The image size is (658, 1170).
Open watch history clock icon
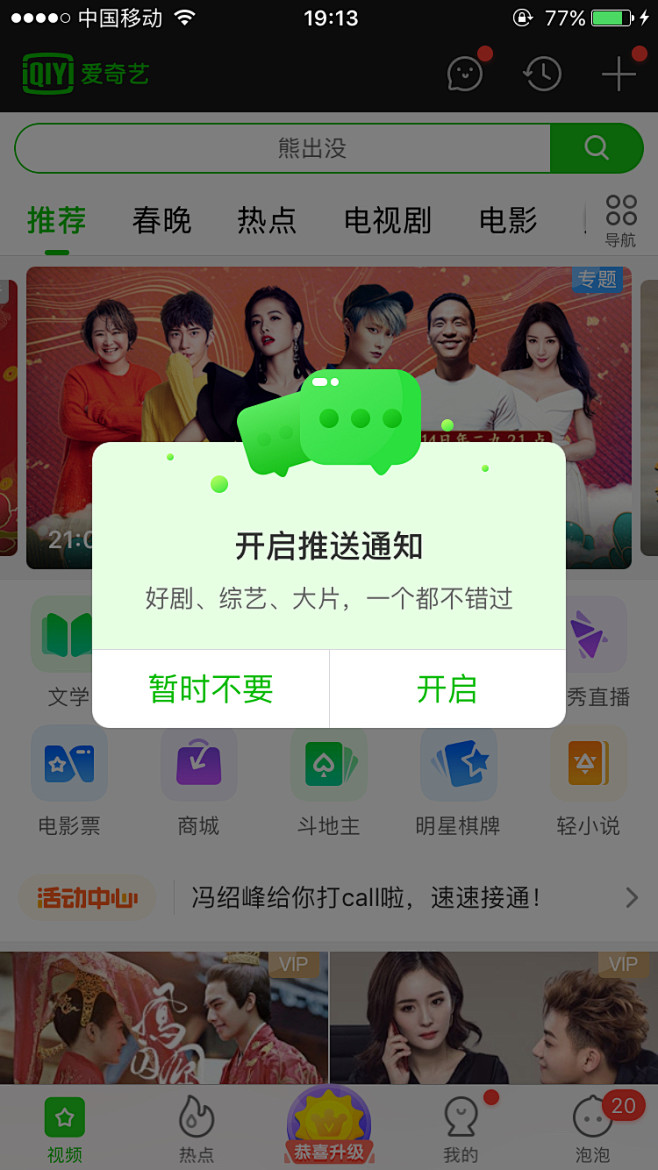542,74
